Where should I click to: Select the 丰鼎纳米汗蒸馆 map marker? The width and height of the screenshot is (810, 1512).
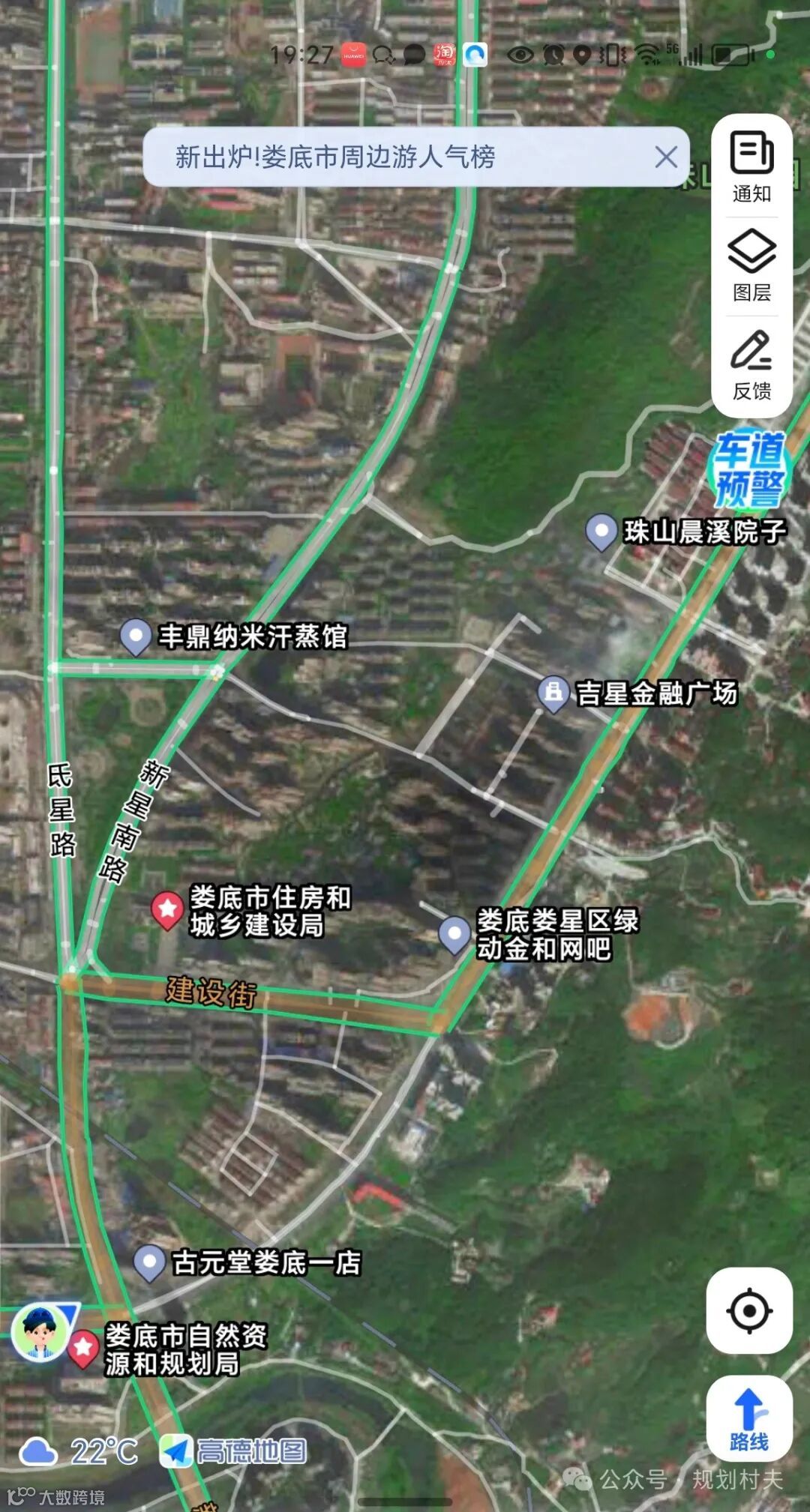(136, 636)
